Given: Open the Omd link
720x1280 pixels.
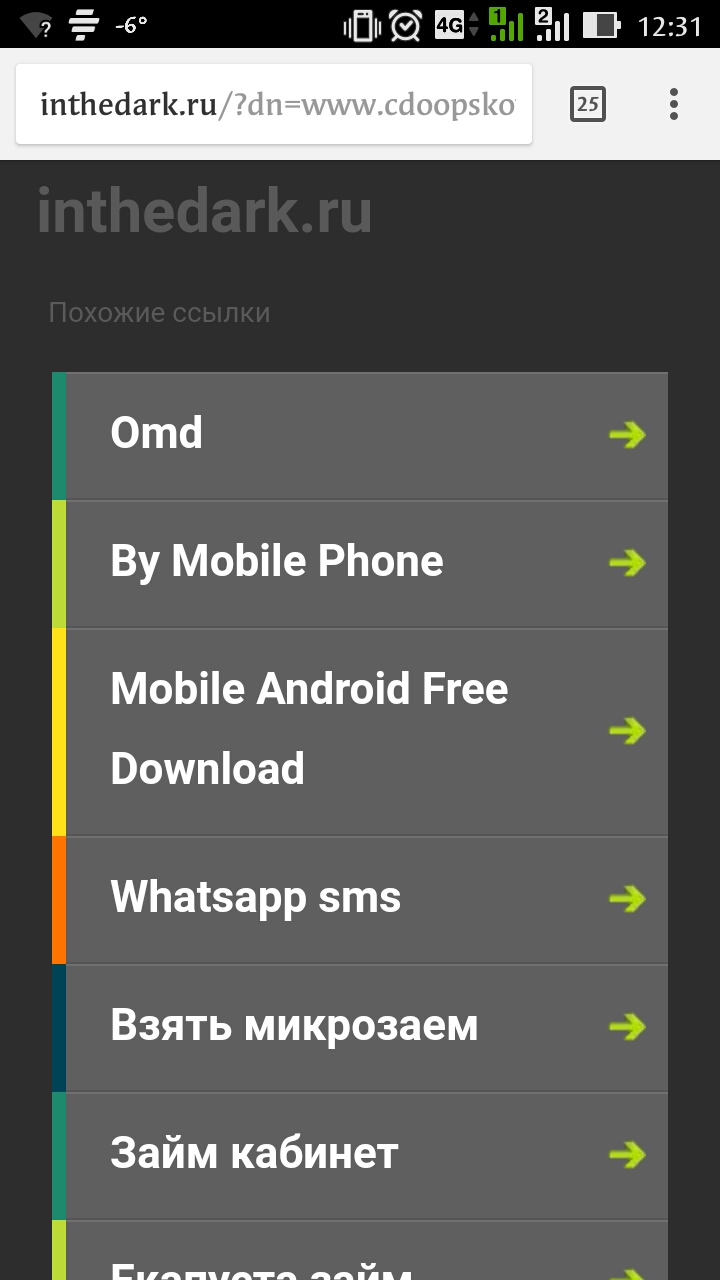Looking at the screenshot, I should (x=360, y=436).
